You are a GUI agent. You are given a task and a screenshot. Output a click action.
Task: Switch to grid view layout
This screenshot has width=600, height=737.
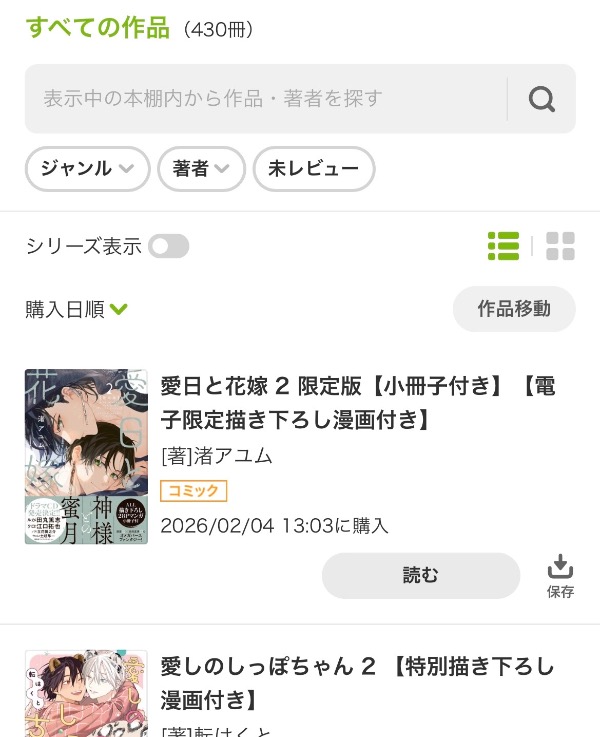560,246
